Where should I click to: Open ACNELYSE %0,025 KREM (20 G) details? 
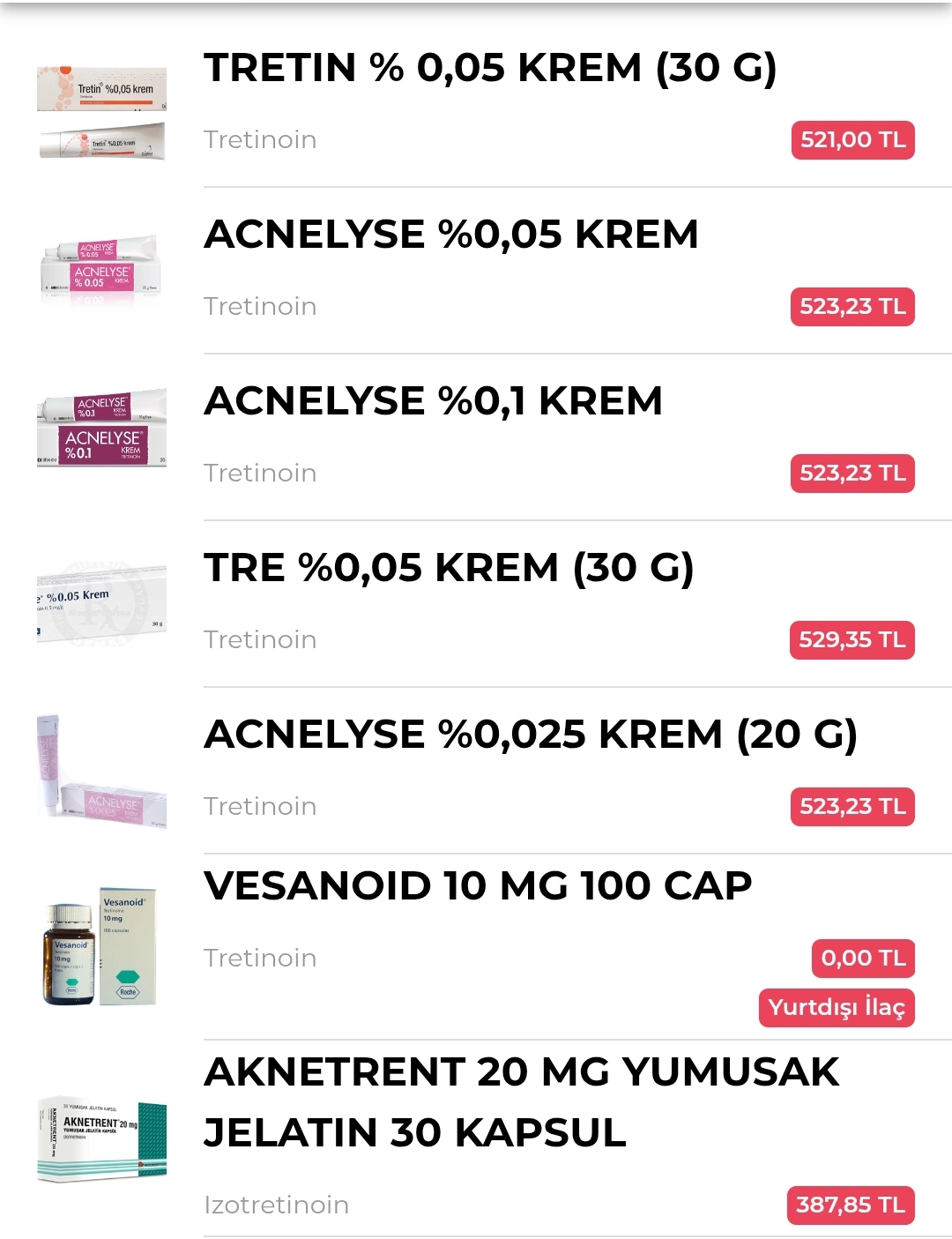(x=530, y=735)
